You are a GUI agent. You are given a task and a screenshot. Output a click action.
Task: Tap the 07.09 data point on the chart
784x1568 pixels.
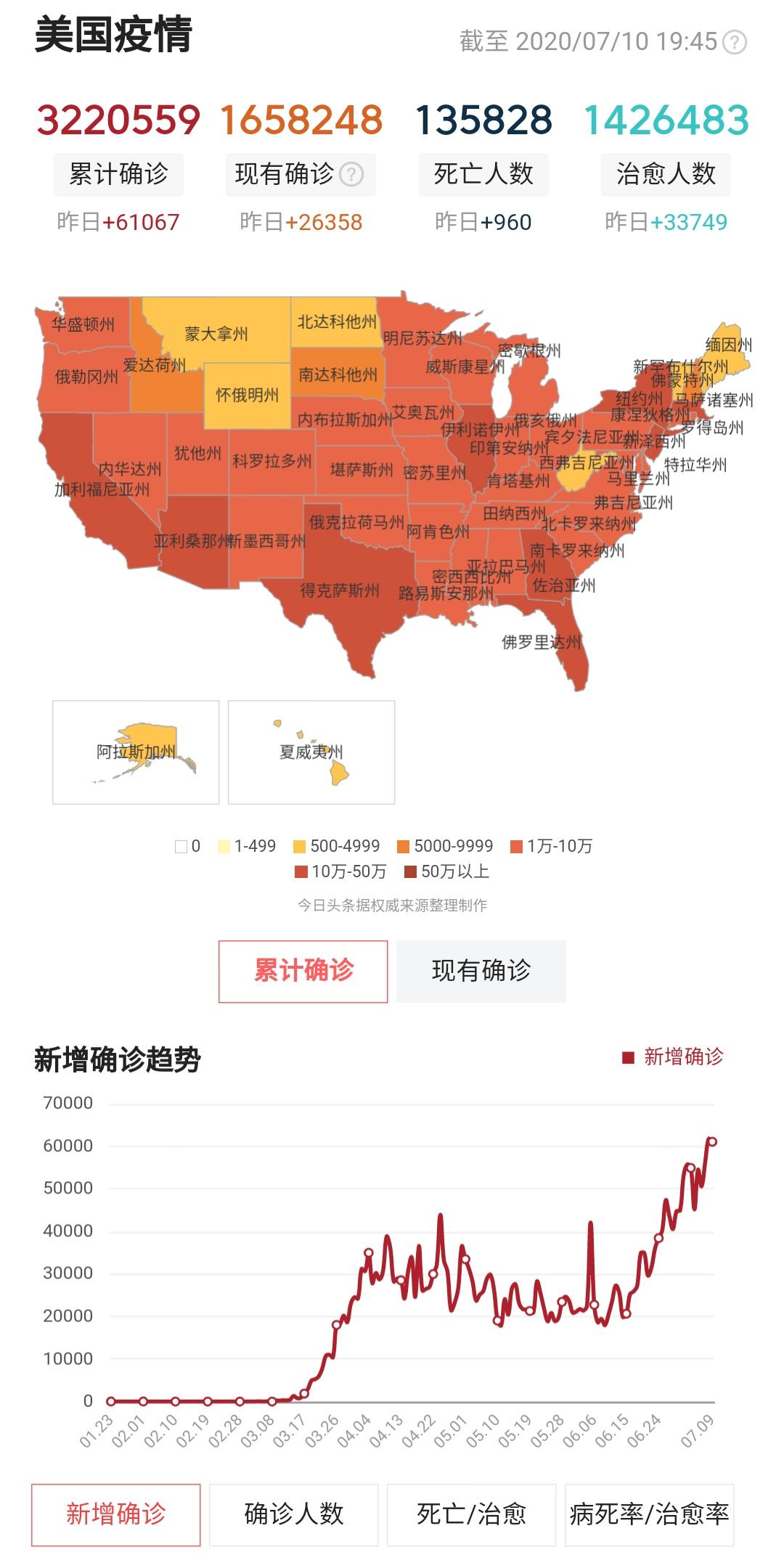tap(712, 1142)
